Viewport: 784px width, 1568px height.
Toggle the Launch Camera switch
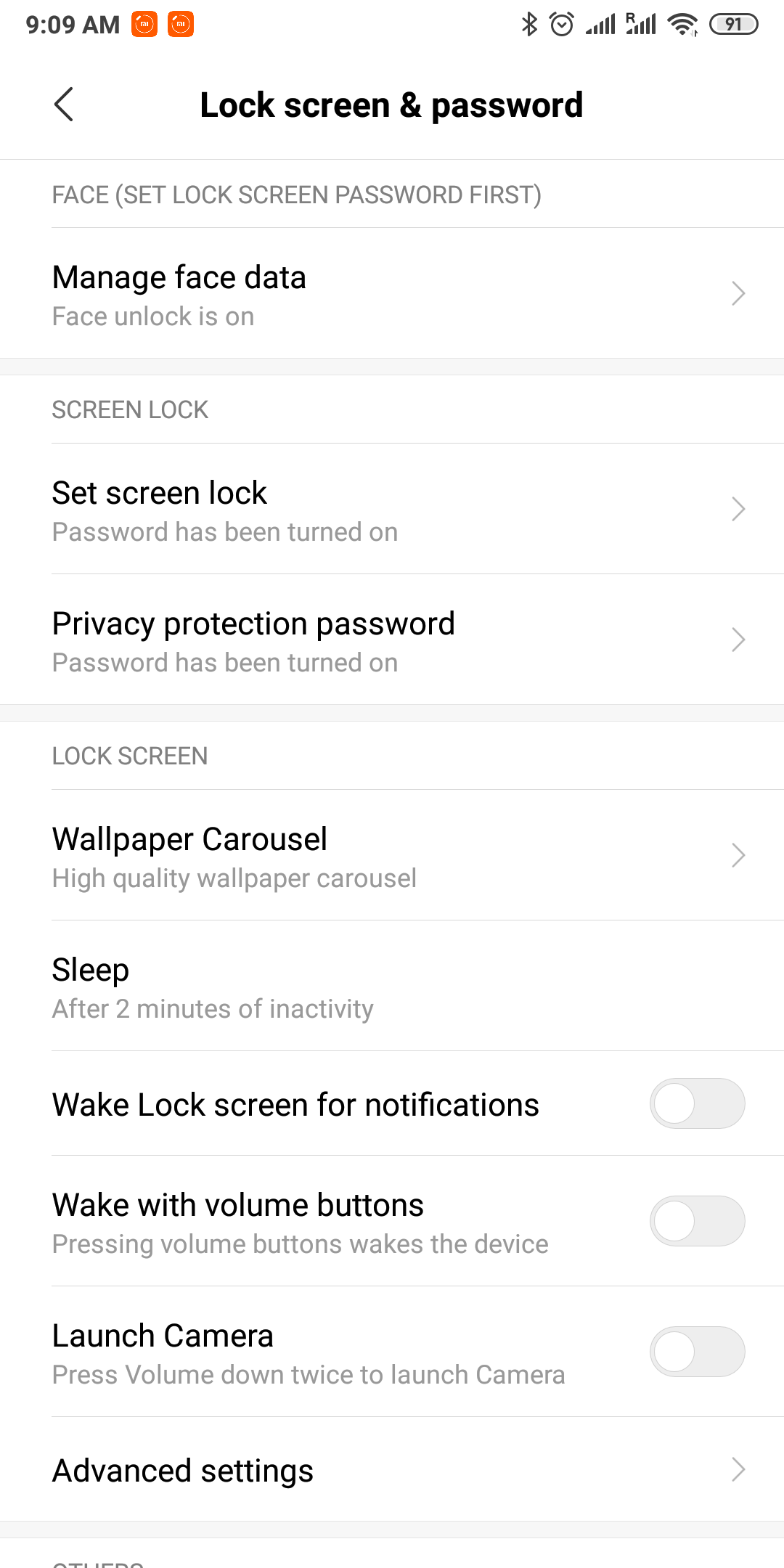[x=697, y=1352]
